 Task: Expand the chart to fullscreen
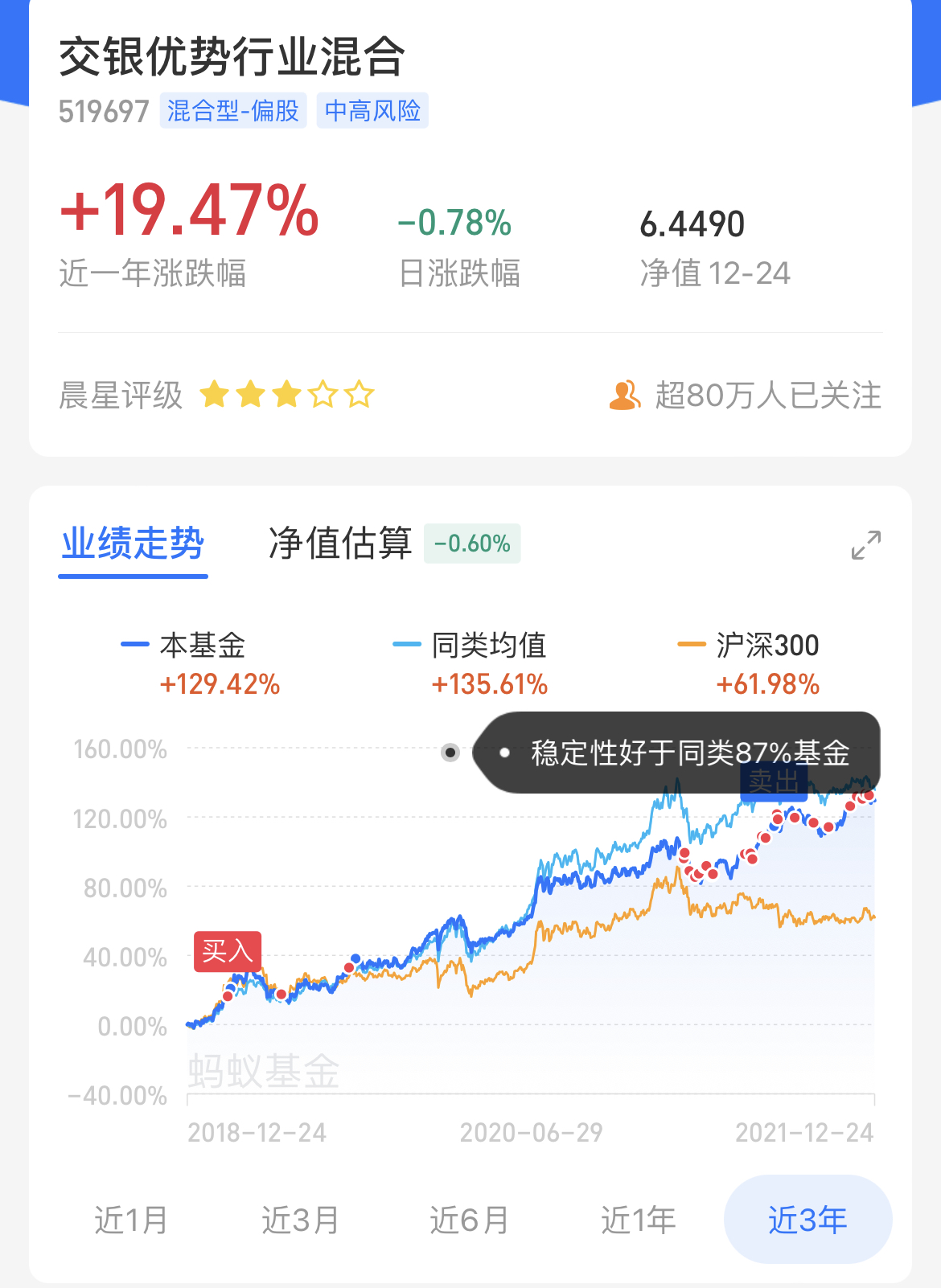[x=865, y=545]
